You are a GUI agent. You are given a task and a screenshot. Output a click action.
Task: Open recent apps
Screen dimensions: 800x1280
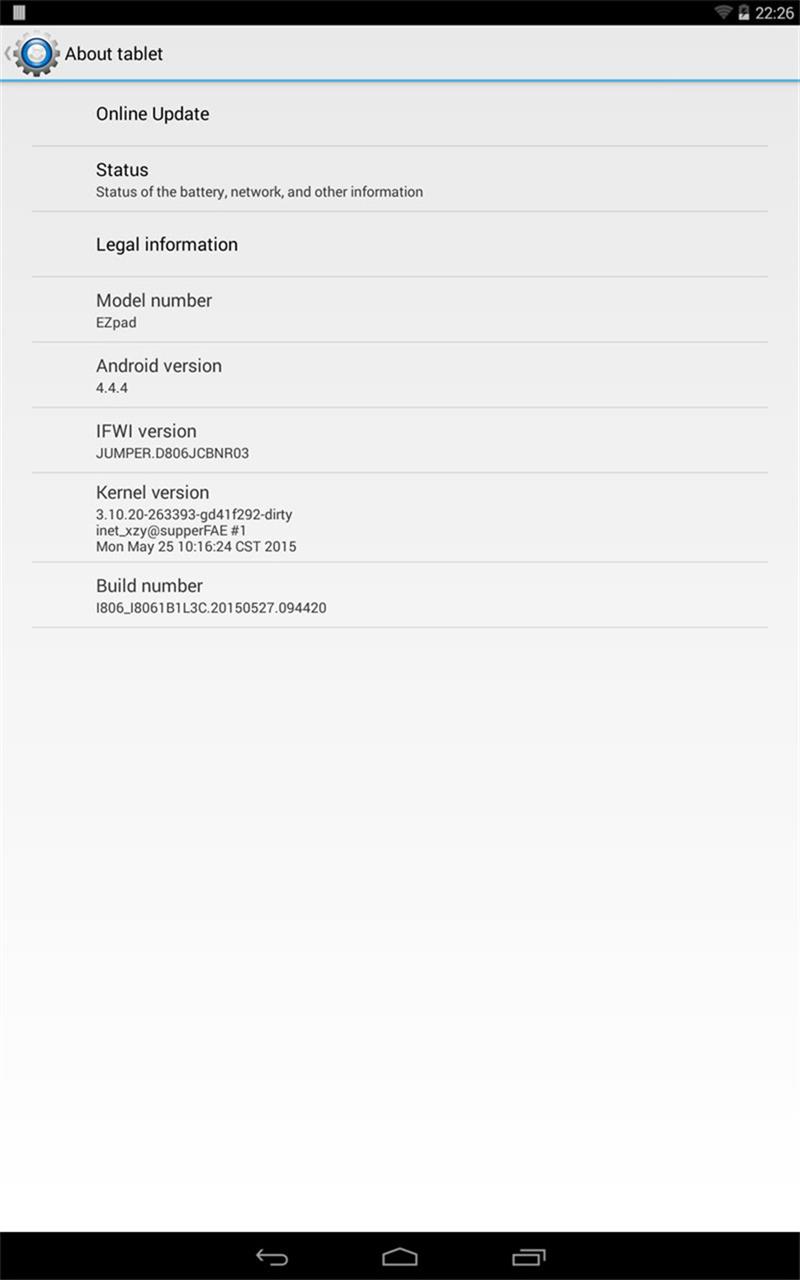529,1257
